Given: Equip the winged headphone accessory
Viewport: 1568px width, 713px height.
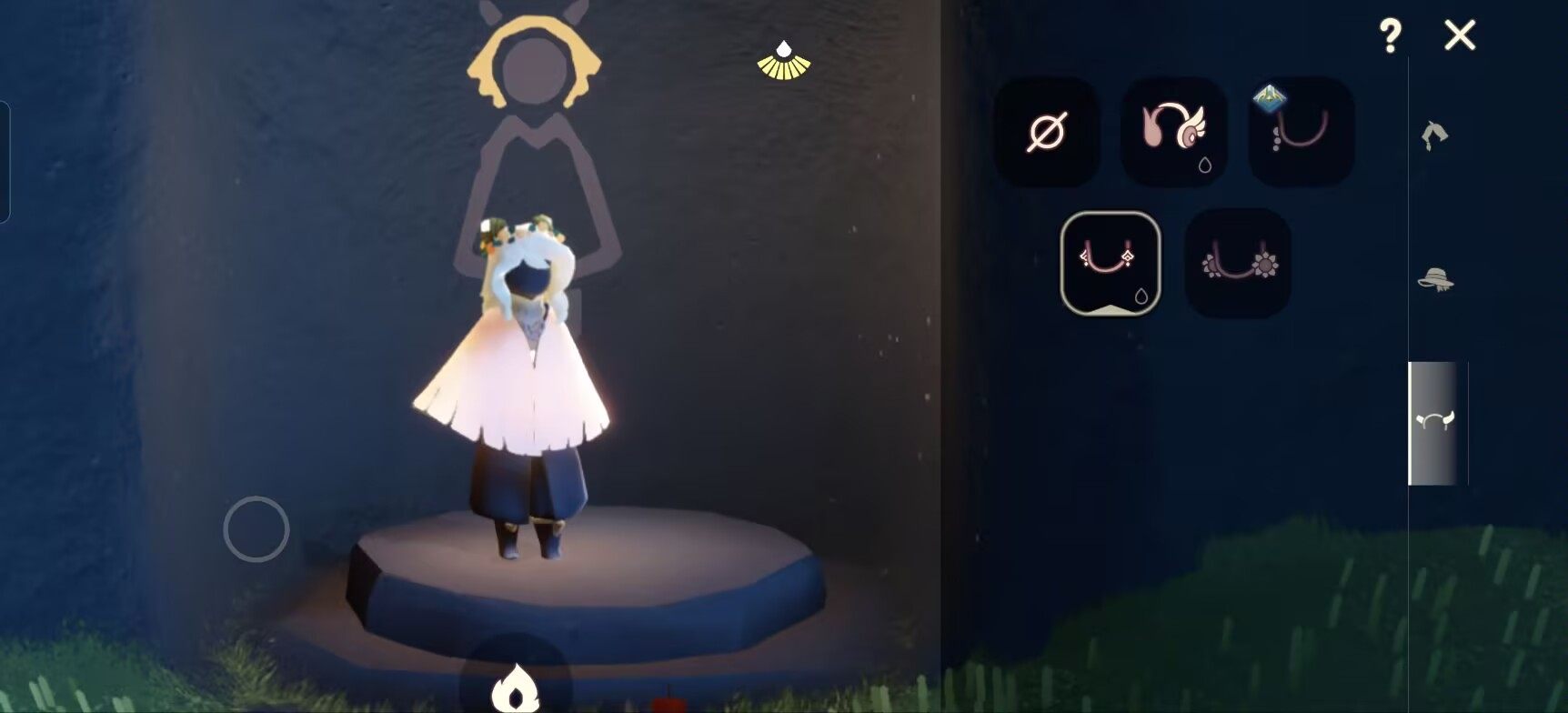Looking at the screenshot, I should coord(1174,133).
